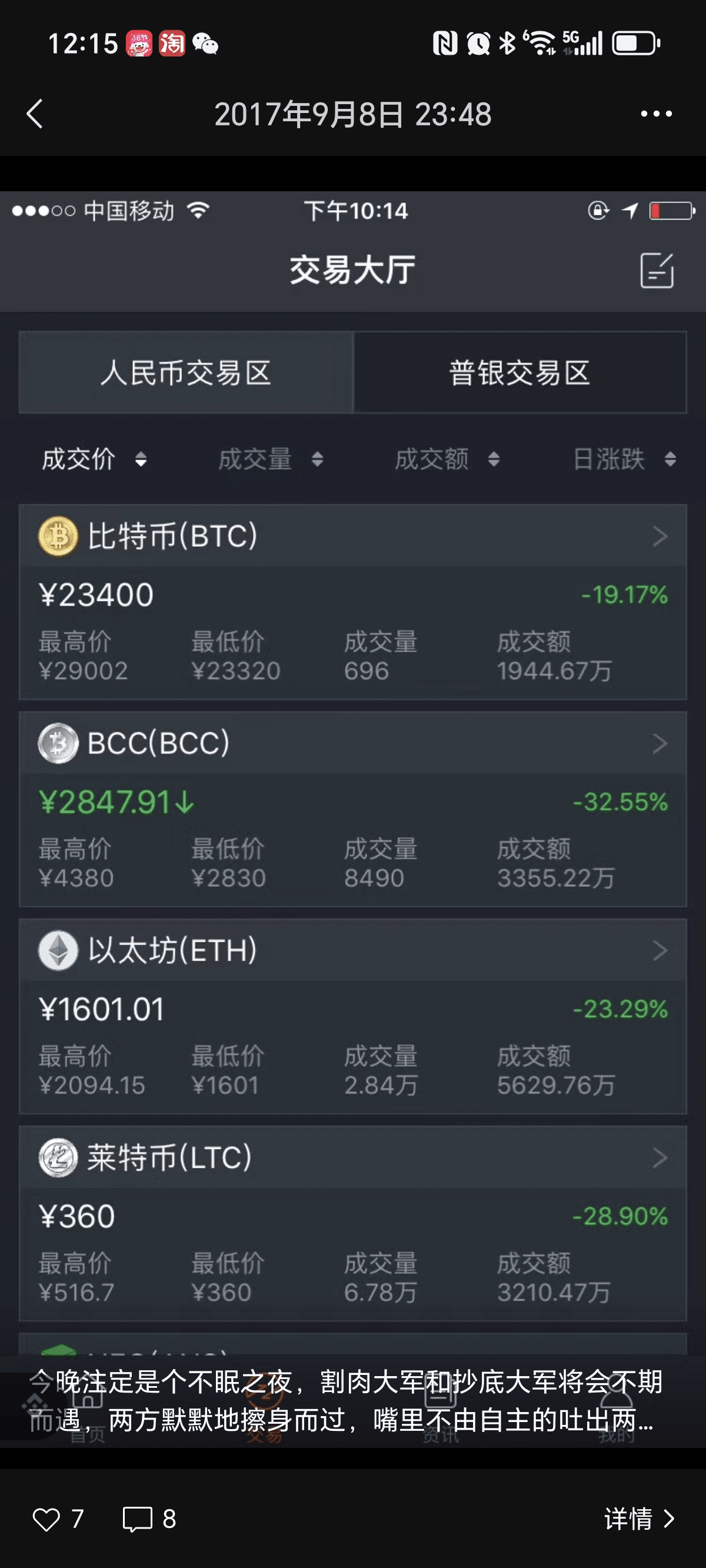
Task: Open the three-dot overflow menu
Action: tap(656, 114)
